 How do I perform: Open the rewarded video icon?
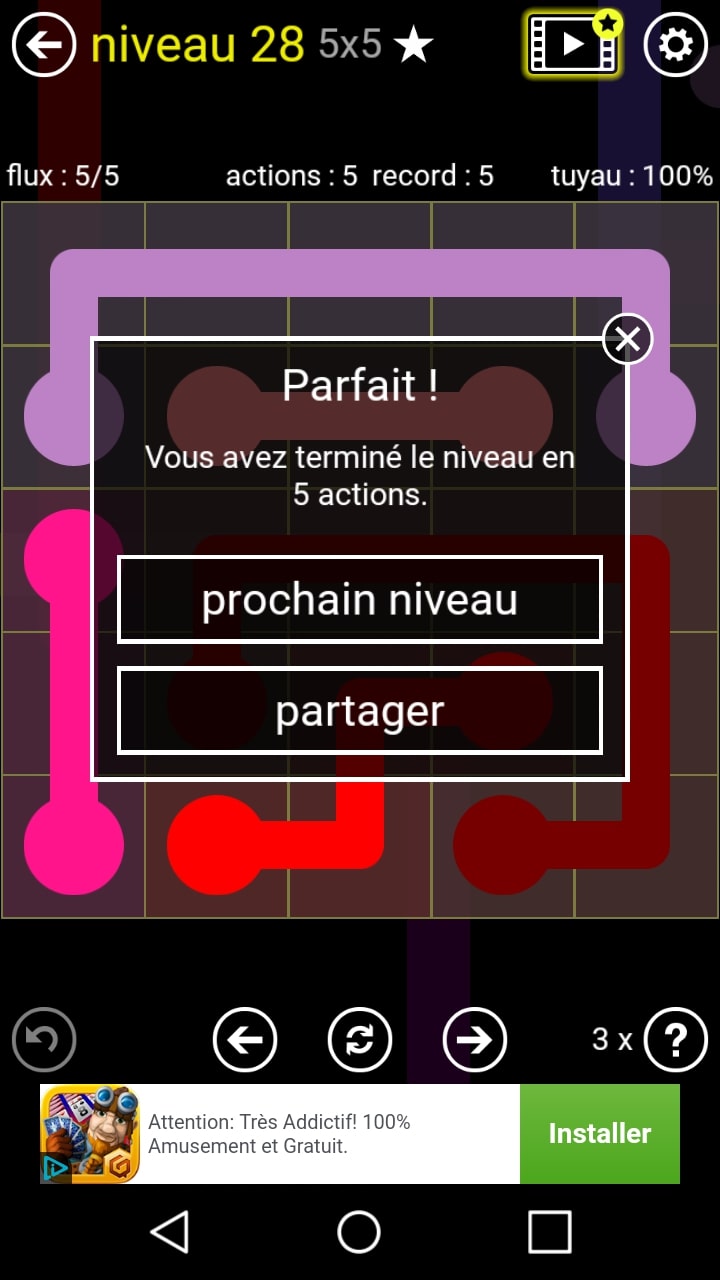573,44
